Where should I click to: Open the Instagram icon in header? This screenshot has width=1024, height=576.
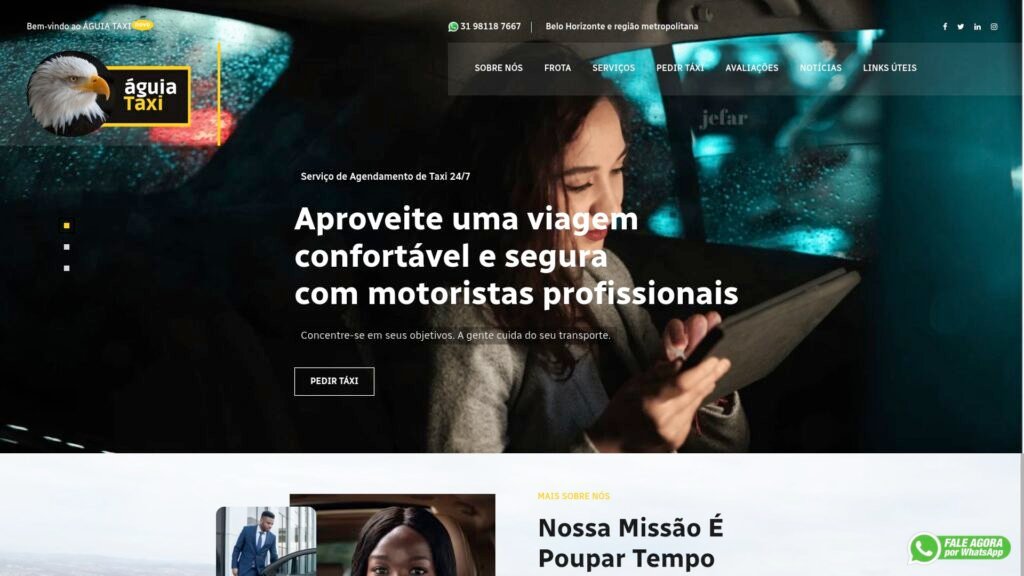click(x=994, y=27)
